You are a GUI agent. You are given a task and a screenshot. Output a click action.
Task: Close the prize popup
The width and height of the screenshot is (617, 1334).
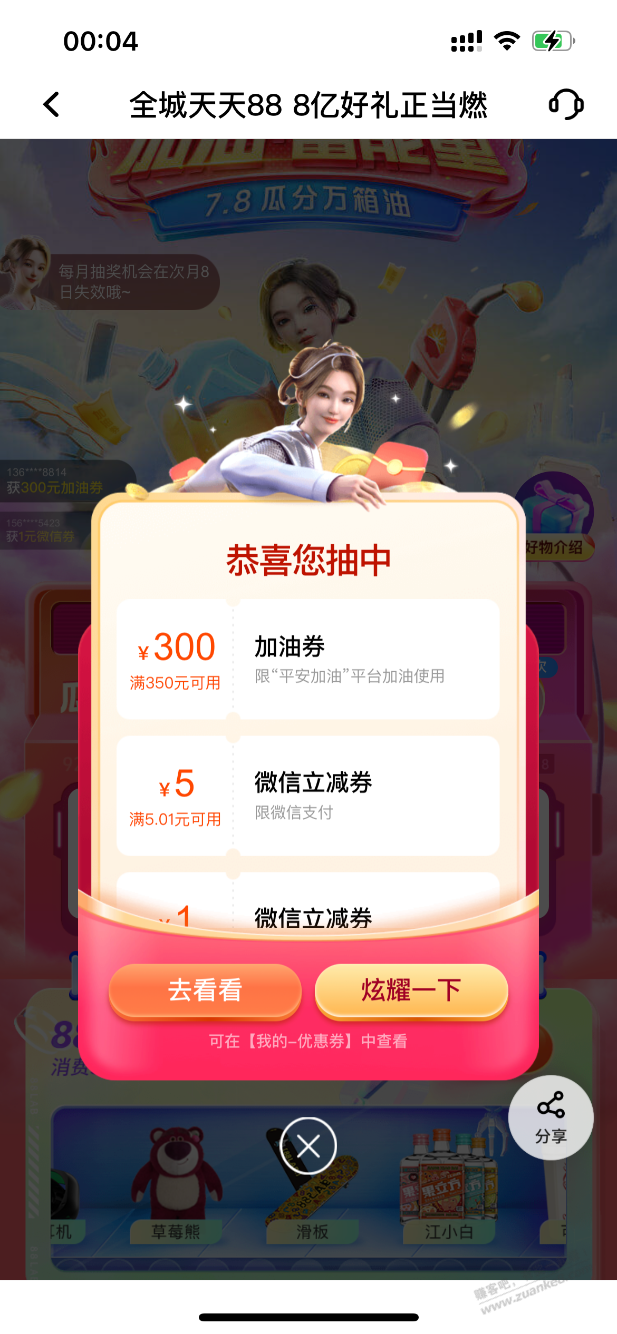pos(308,1145)
